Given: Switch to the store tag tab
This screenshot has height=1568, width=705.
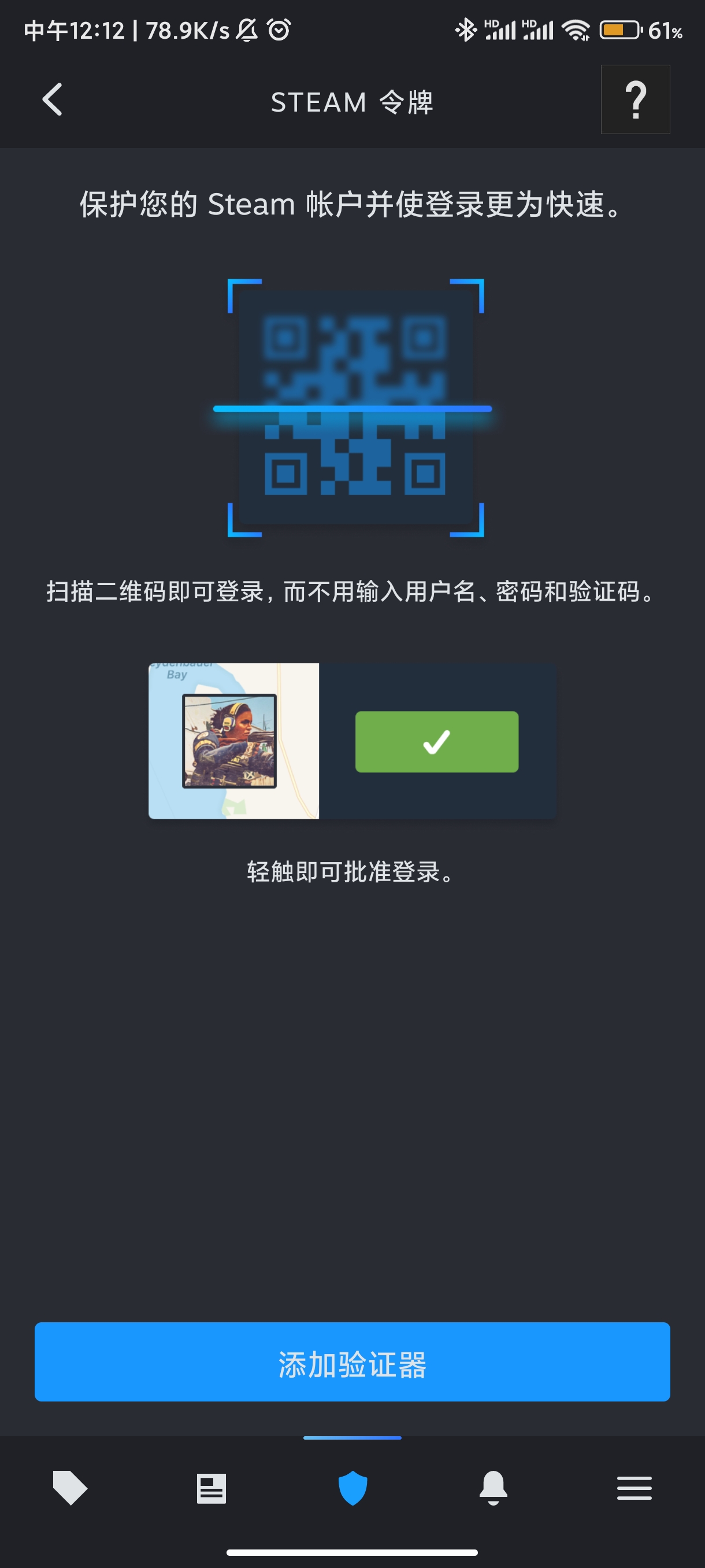Looking at the screenshot, I should pyautogui.click(x=70, y=1488).
